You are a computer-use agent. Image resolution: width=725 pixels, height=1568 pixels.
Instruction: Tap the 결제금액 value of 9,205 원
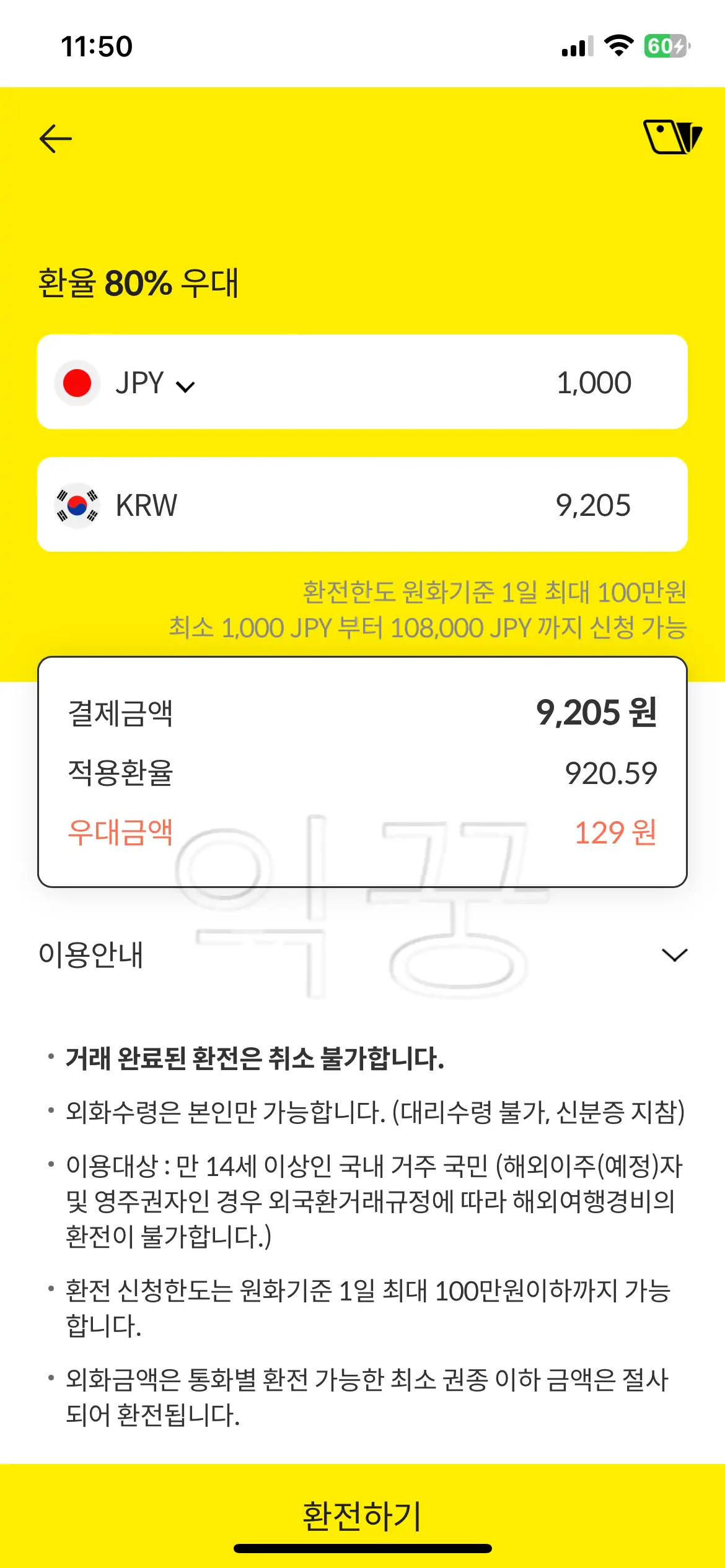tap(597, 713)
